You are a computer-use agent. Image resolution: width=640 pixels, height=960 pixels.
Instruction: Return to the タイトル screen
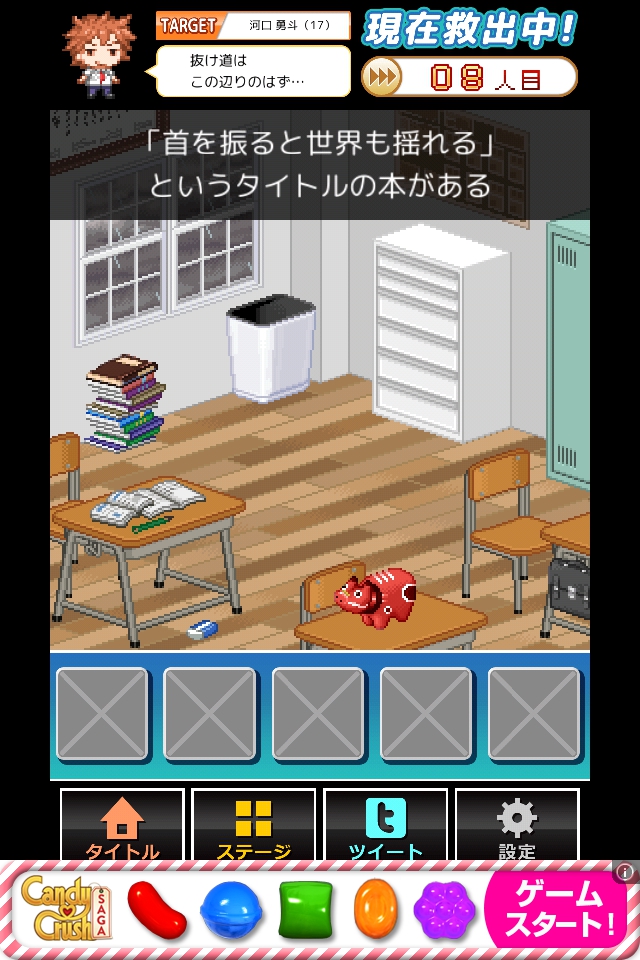tap(122, 826)
